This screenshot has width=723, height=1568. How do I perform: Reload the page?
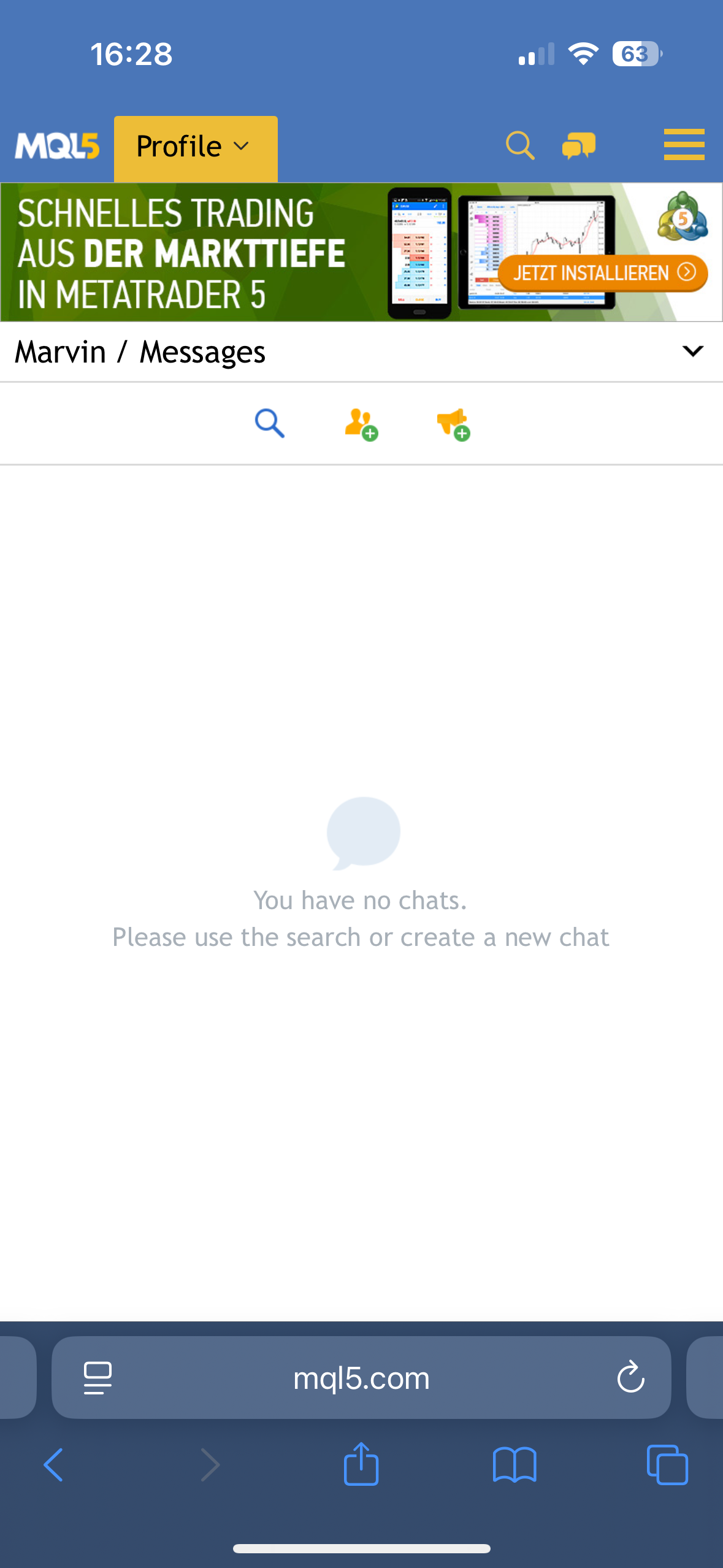[630, 1378]
